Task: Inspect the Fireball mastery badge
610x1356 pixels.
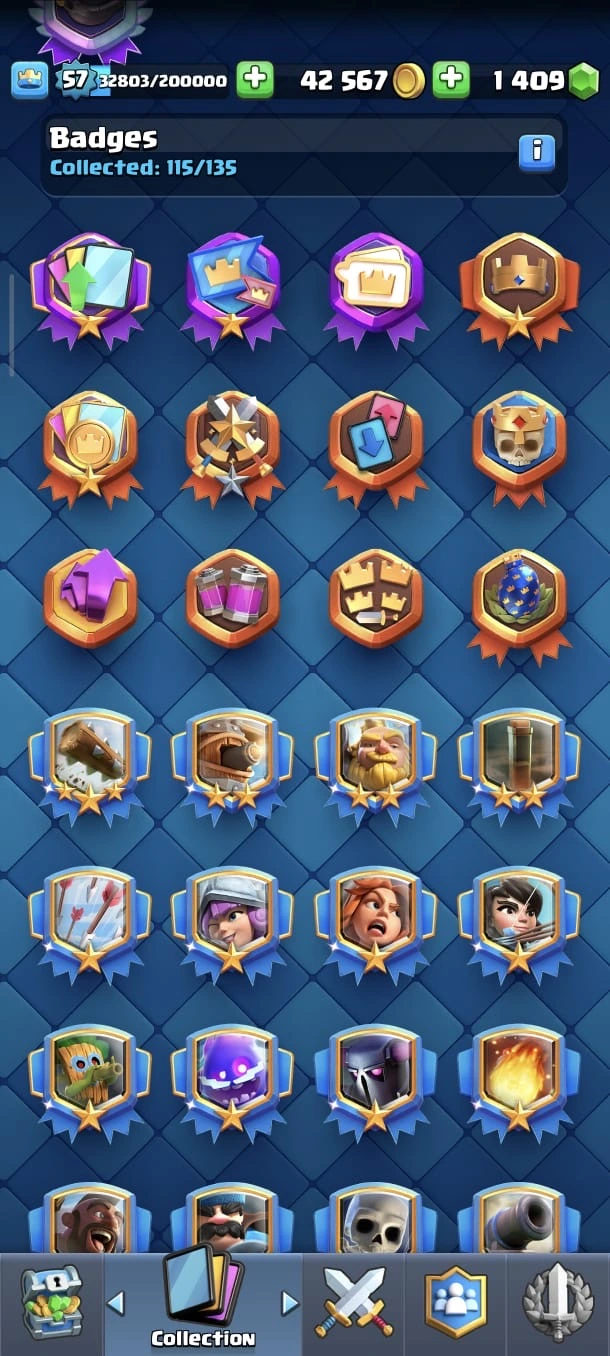Action: (519, 1073)
